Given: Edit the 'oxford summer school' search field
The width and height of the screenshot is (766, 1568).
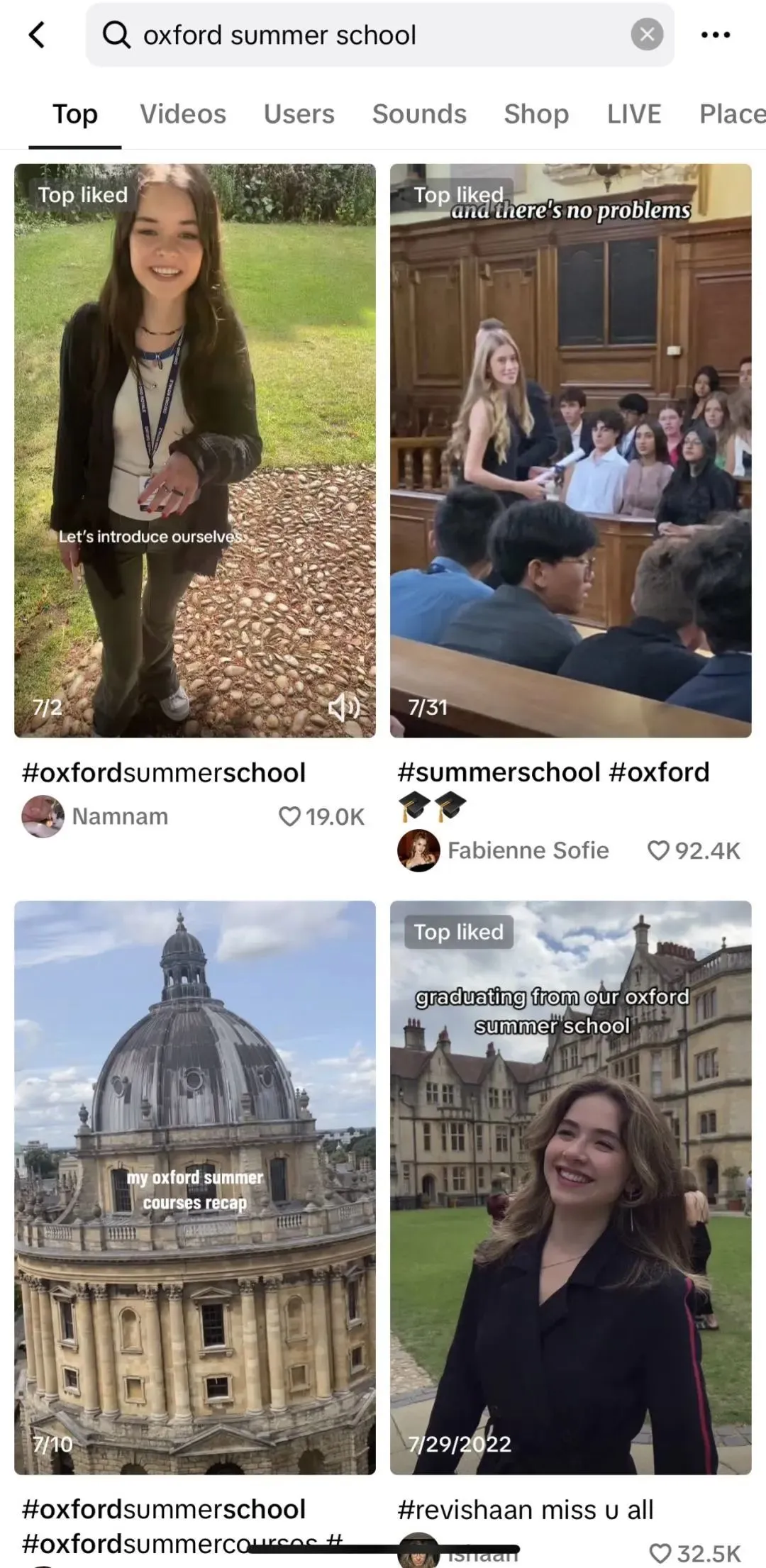Looking at the screenshot, I should click(355, 35).
